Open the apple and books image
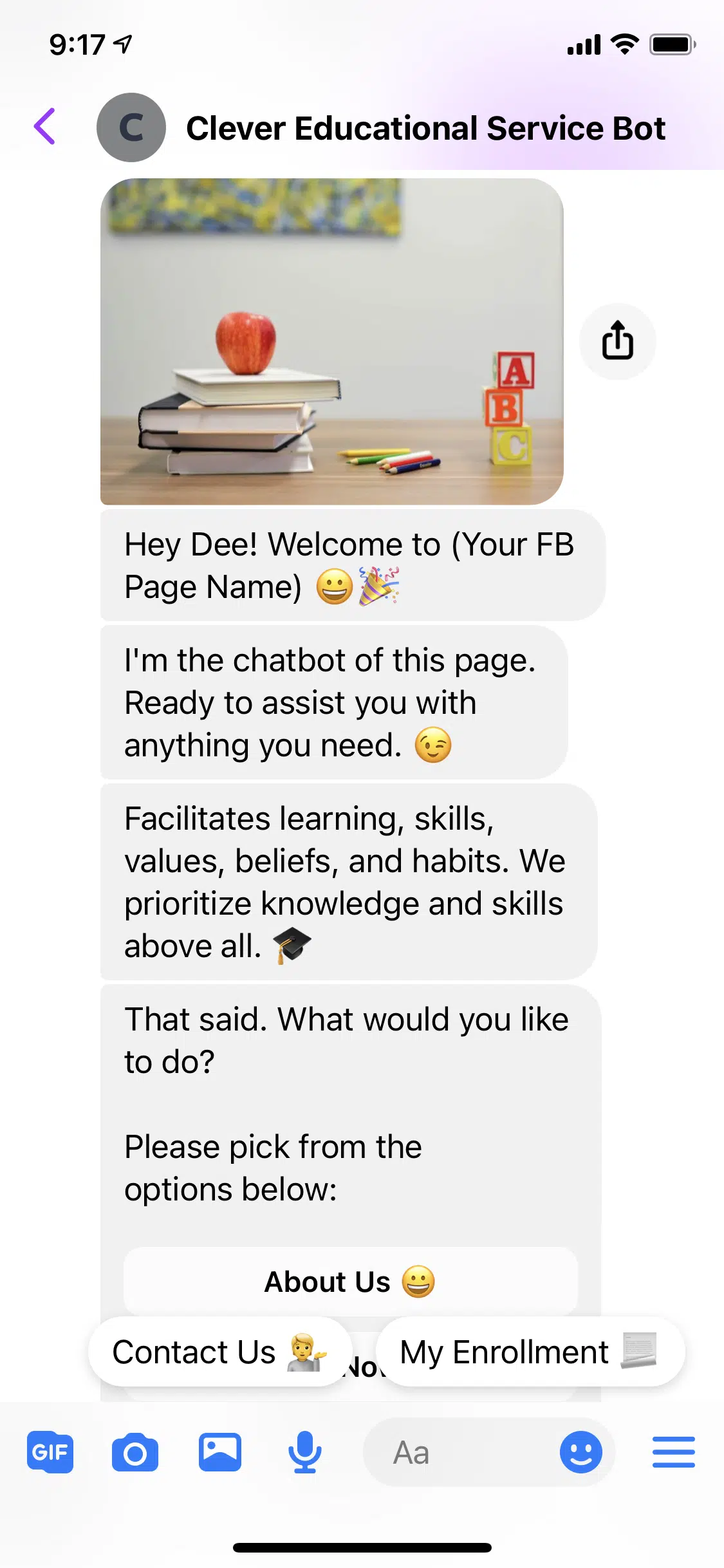This screenshot has height=1568, width=724. (331, 341)
